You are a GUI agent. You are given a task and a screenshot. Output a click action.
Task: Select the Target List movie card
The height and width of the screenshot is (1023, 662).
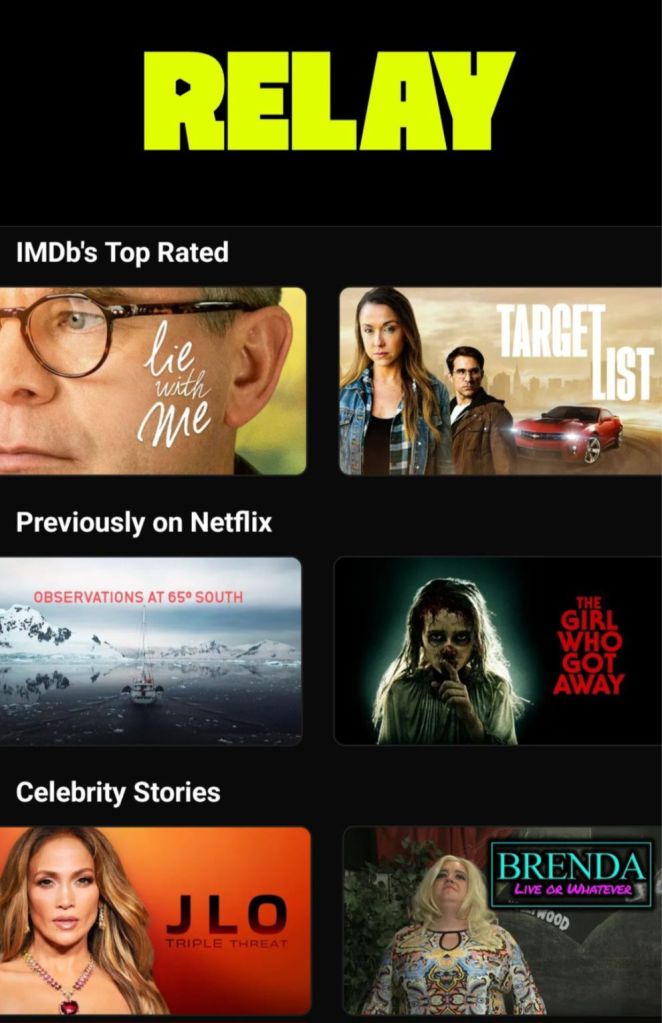(x=500, y=381)
